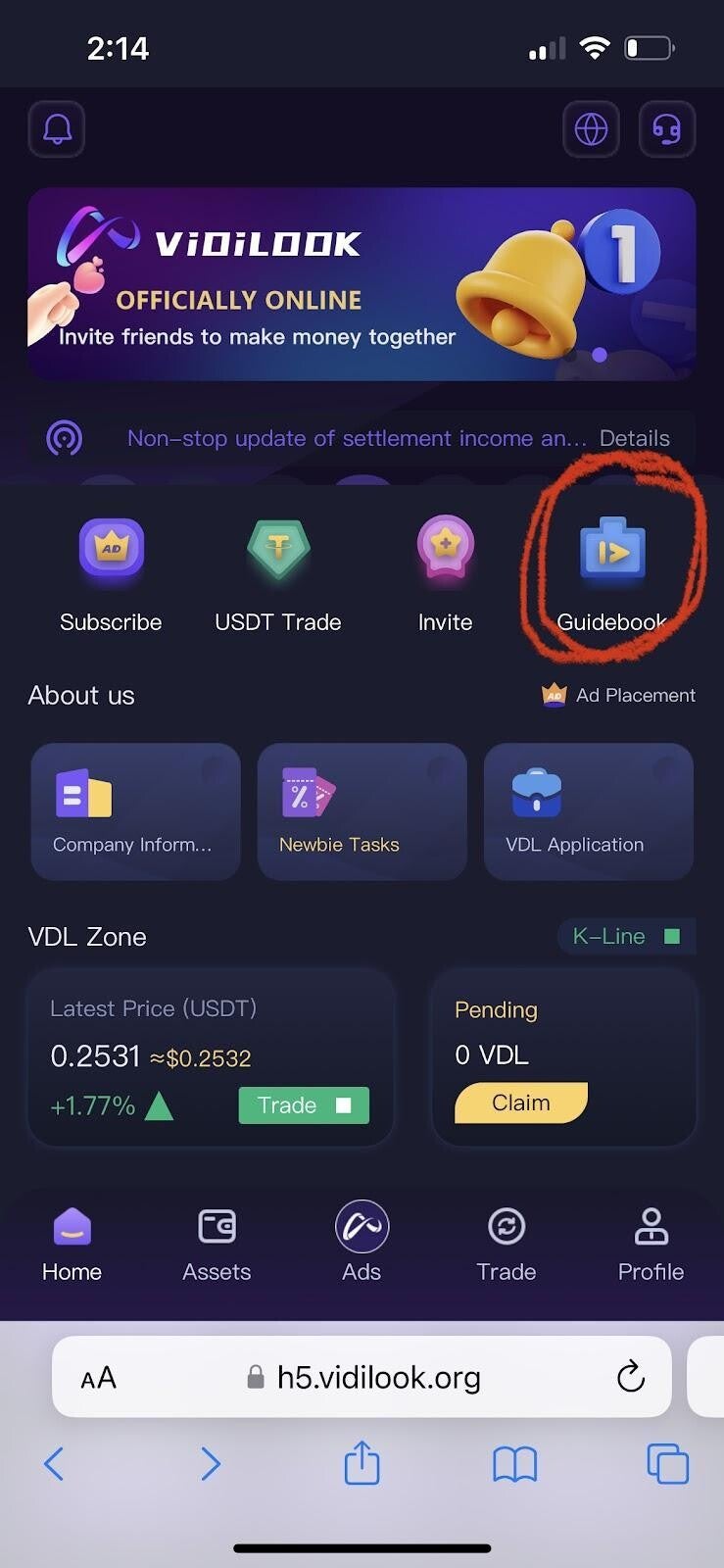View the K-Line chart

(x=626, y=936)
